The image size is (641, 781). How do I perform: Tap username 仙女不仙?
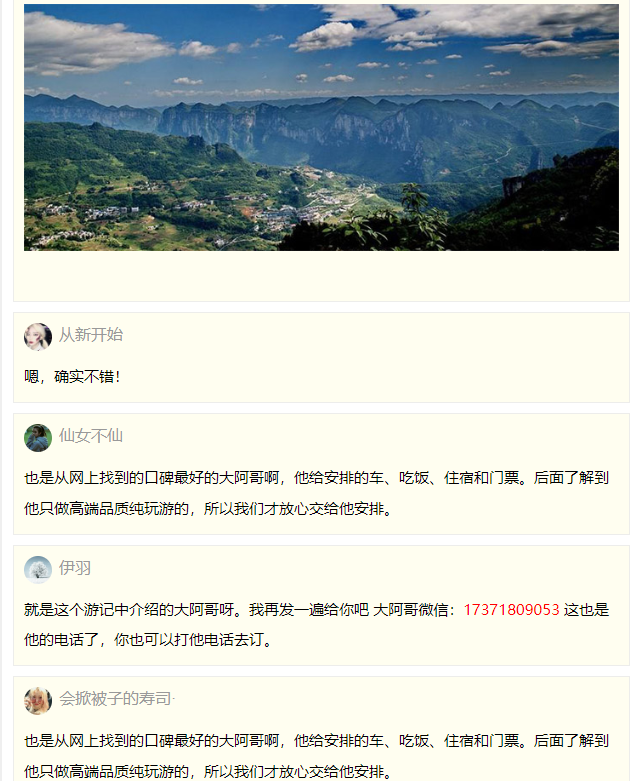click(91, 436)
